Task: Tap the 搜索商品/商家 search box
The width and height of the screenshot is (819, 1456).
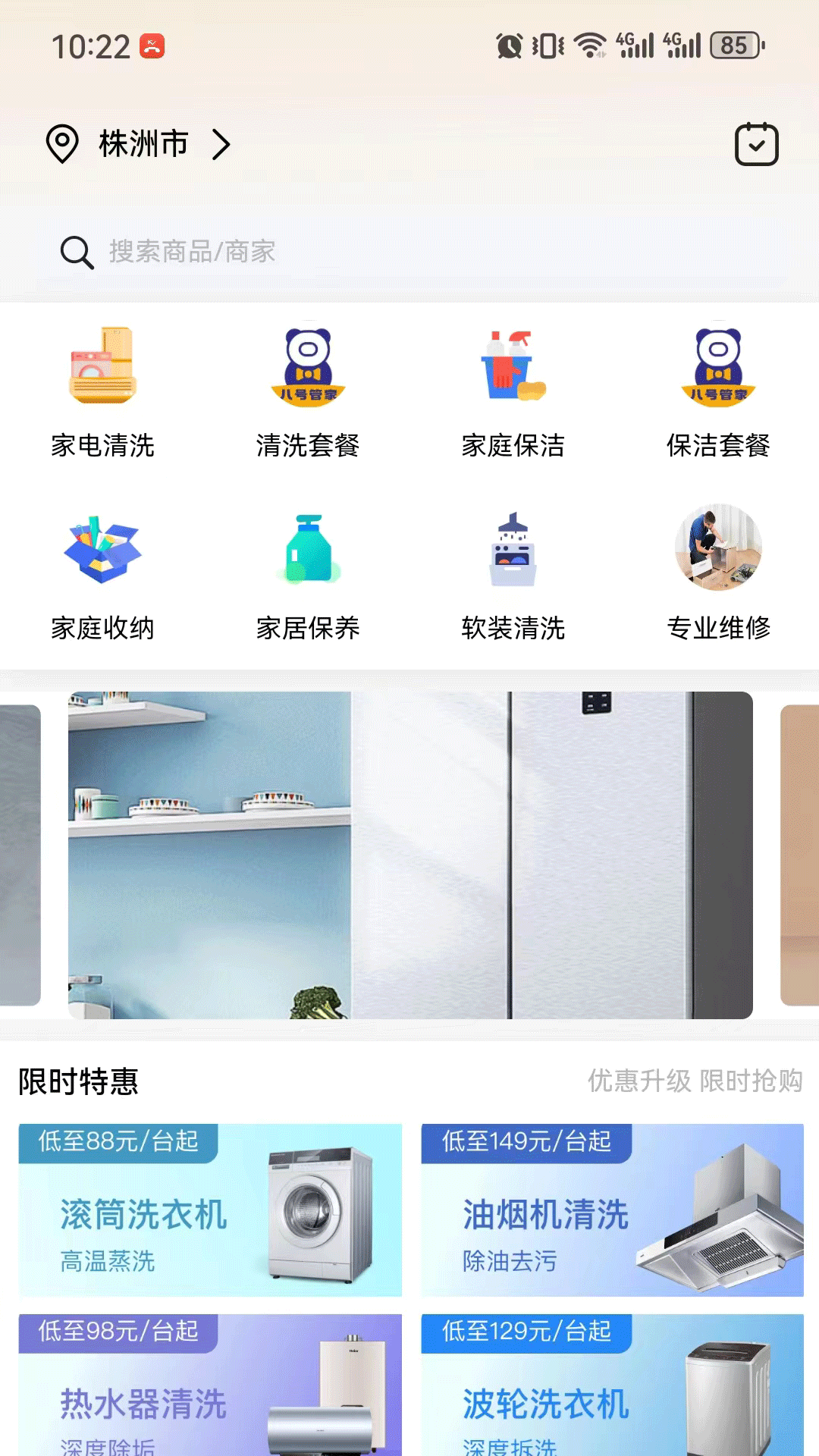Action: pyautogui.click(x=409, y=252)
